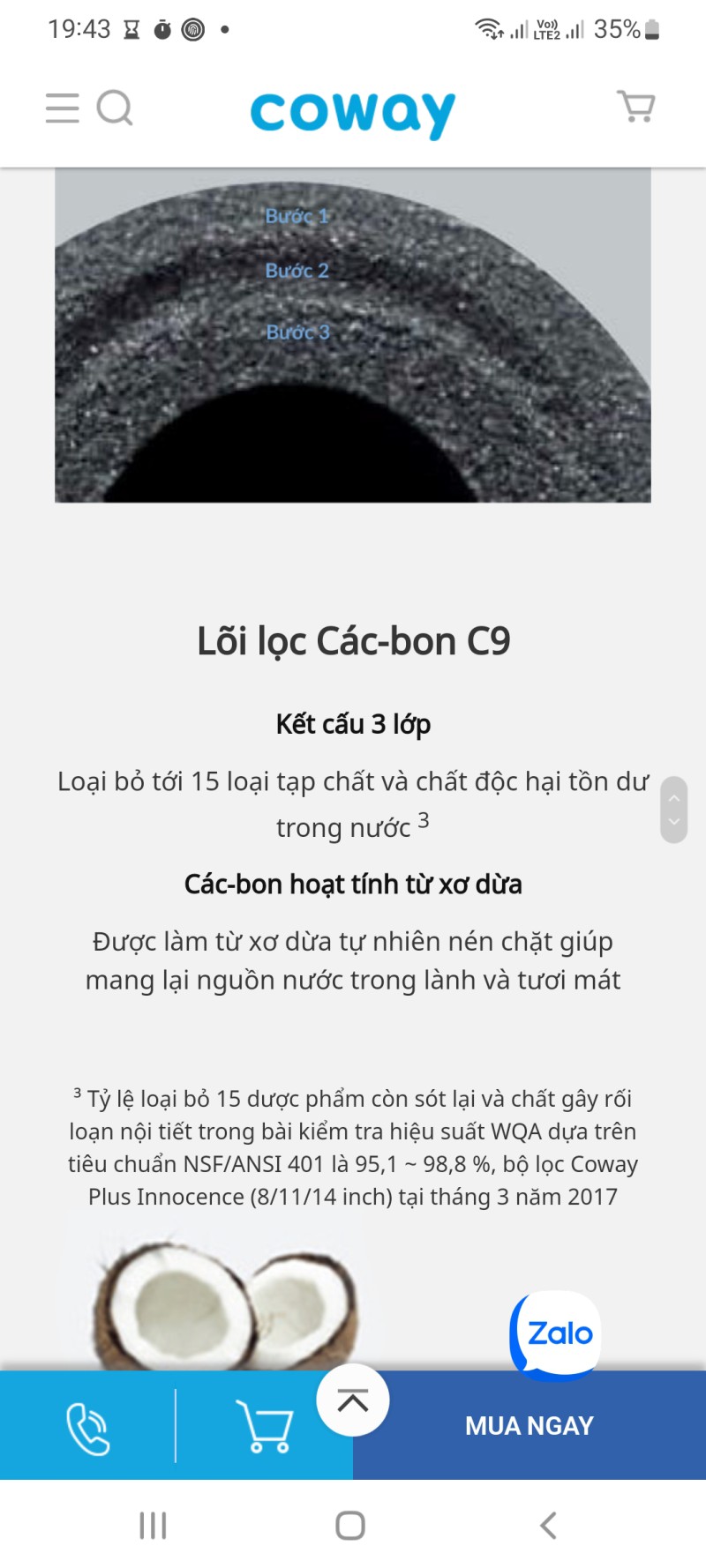
Task: Jump to top with arrow button
Action: click(353, 1400)
